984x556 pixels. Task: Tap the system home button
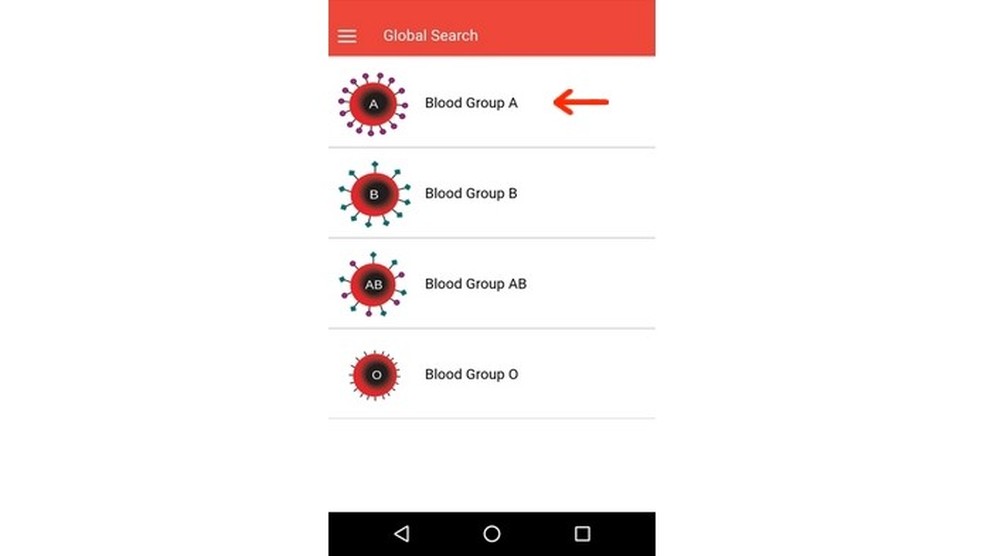491,534
